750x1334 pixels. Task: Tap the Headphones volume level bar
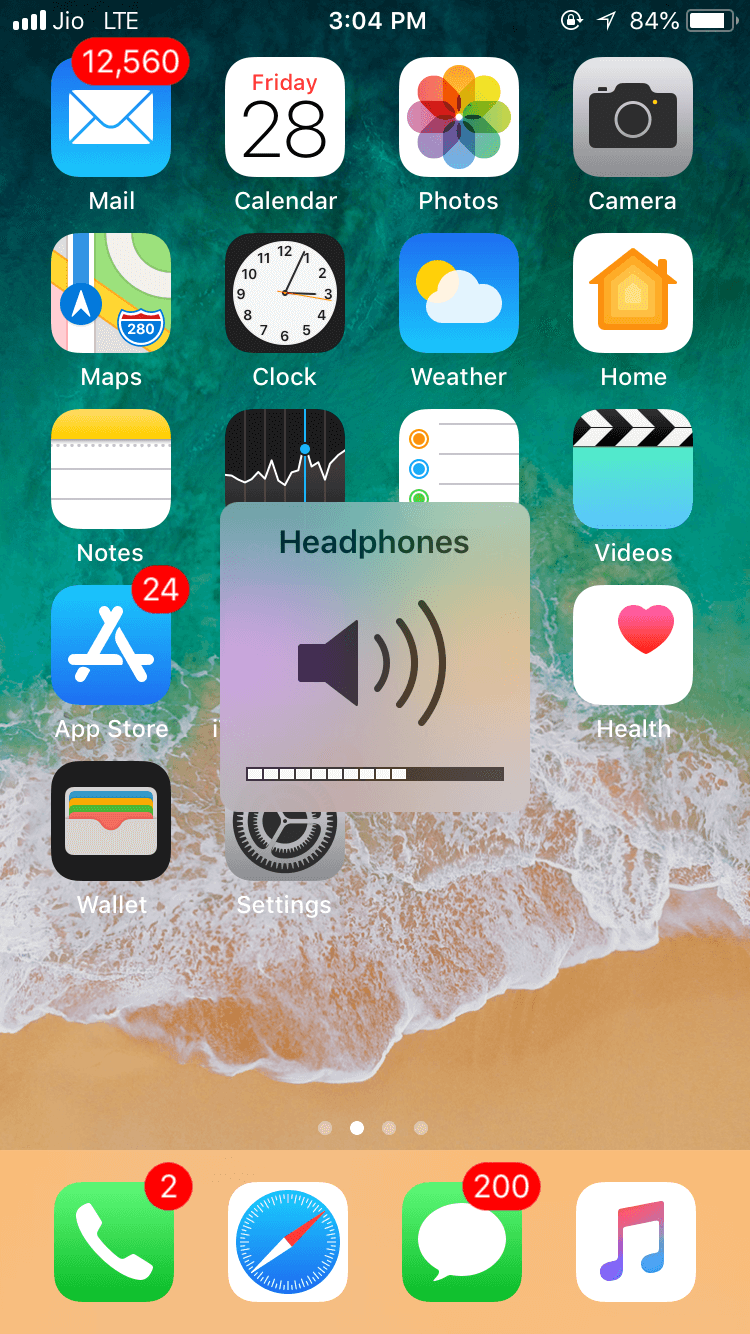point(374,773)
